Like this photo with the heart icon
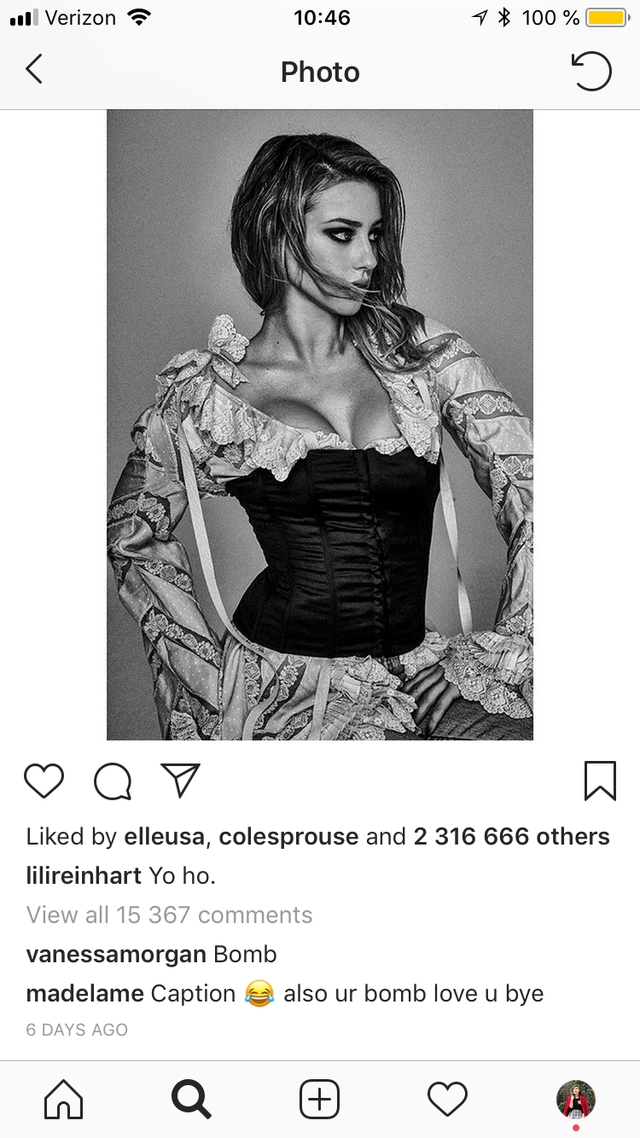This screenshot has height=1138, width=640. 44,781
